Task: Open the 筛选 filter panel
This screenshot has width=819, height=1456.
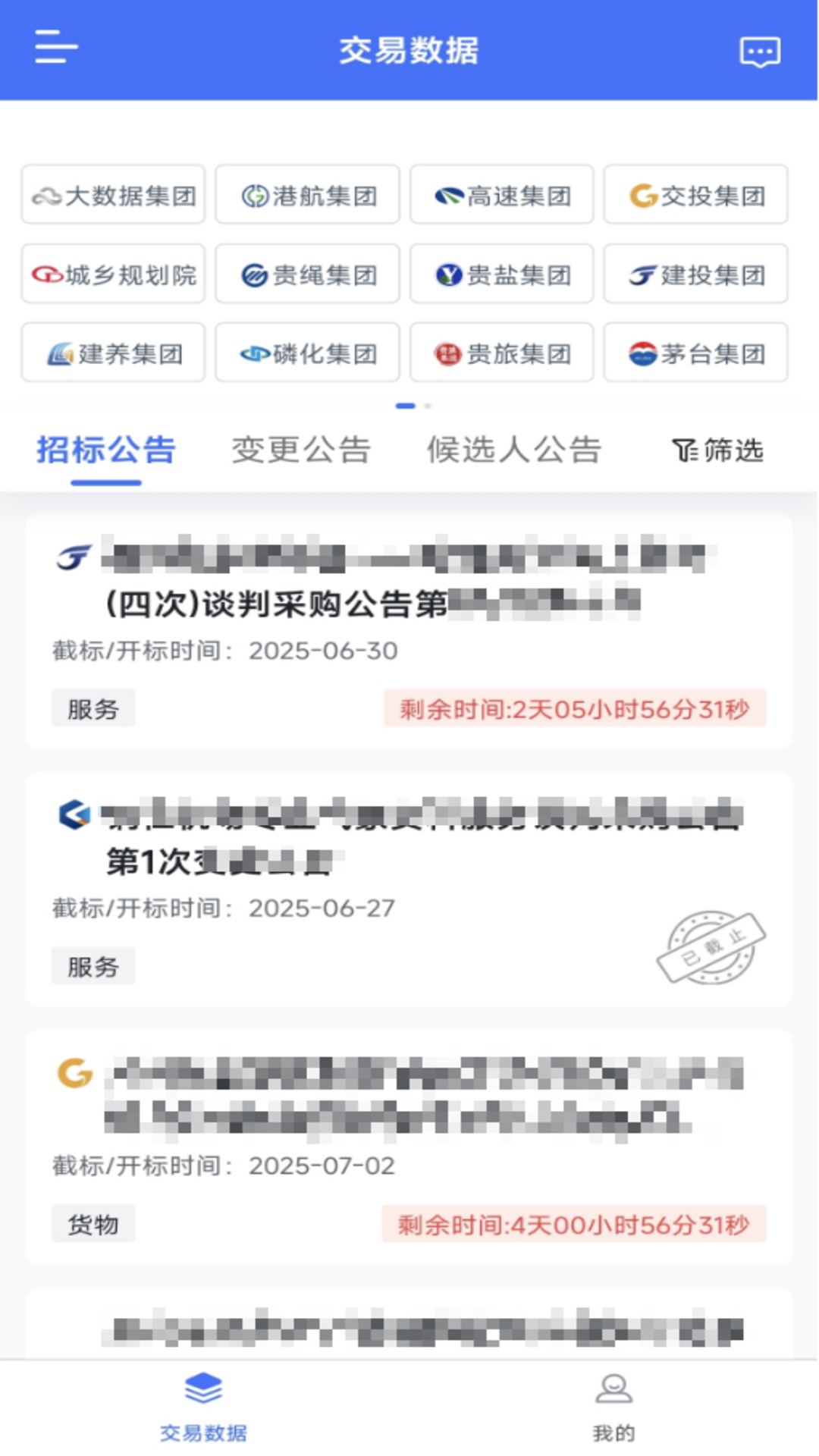Action: coord(716,450)
